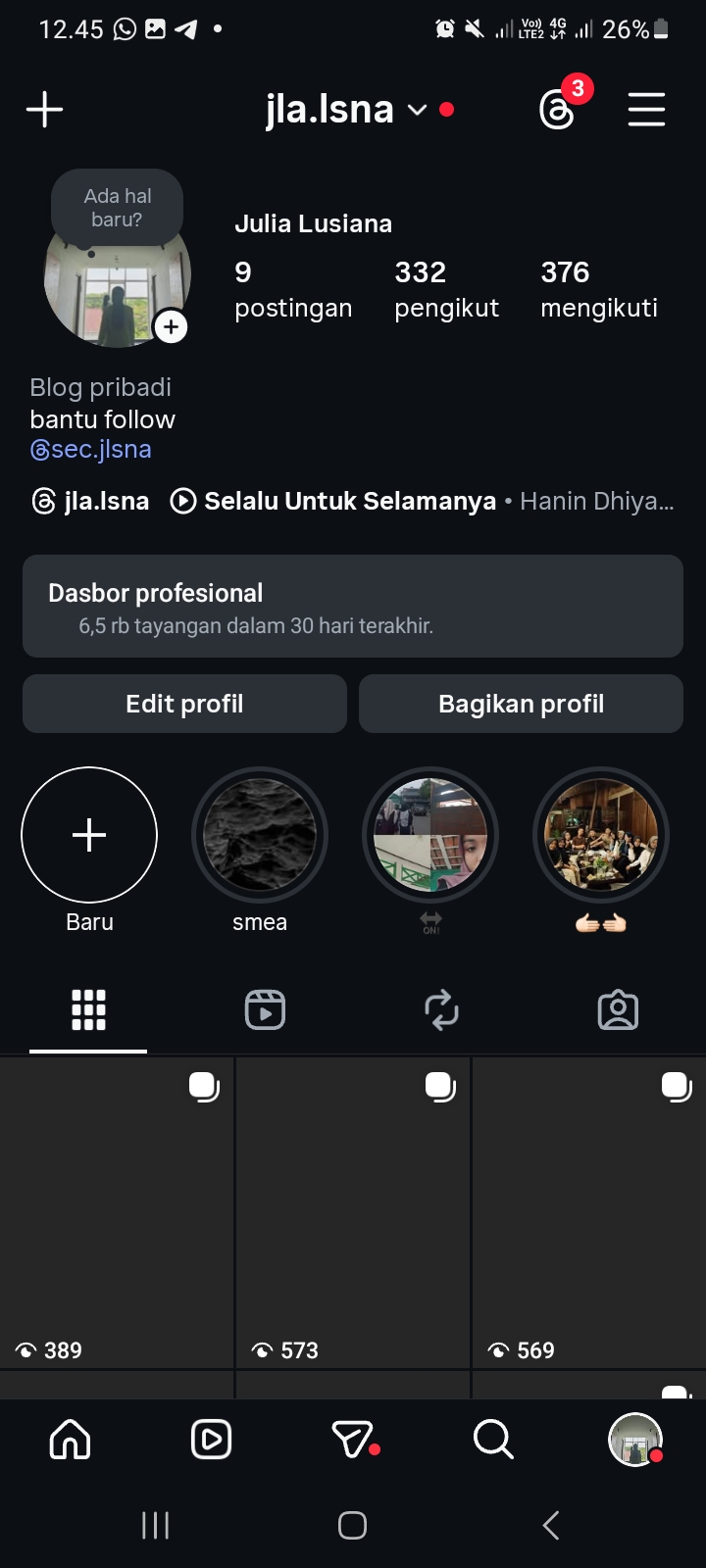Open Threads notifications icon
The height and width of the screenshot is (1568, 706).
[558, 109]
